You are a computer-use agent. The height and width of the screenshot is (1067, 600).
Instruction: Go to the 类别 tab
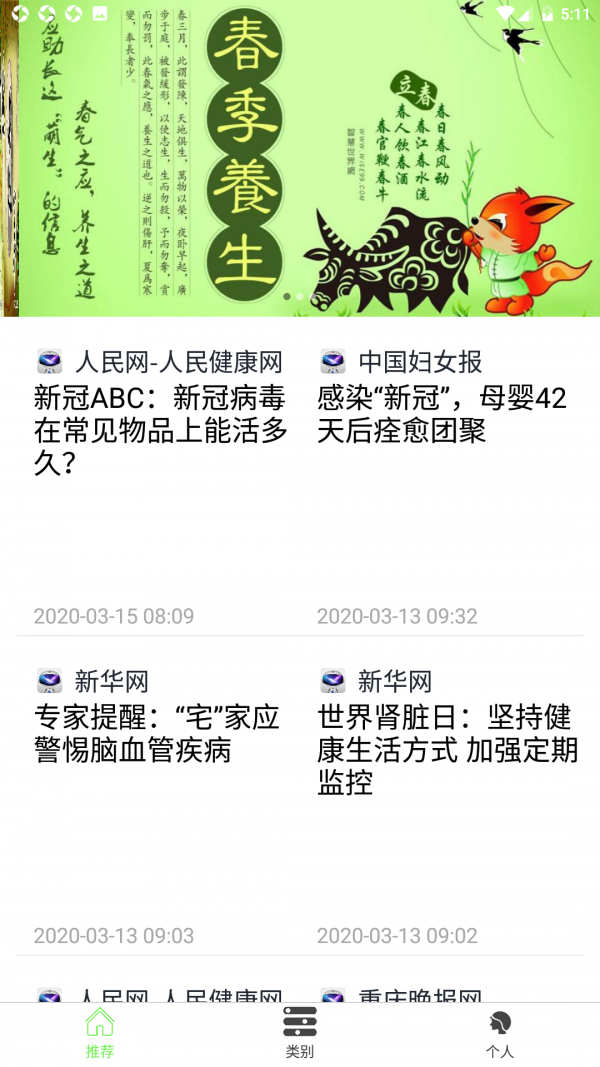pos(300,1034)
